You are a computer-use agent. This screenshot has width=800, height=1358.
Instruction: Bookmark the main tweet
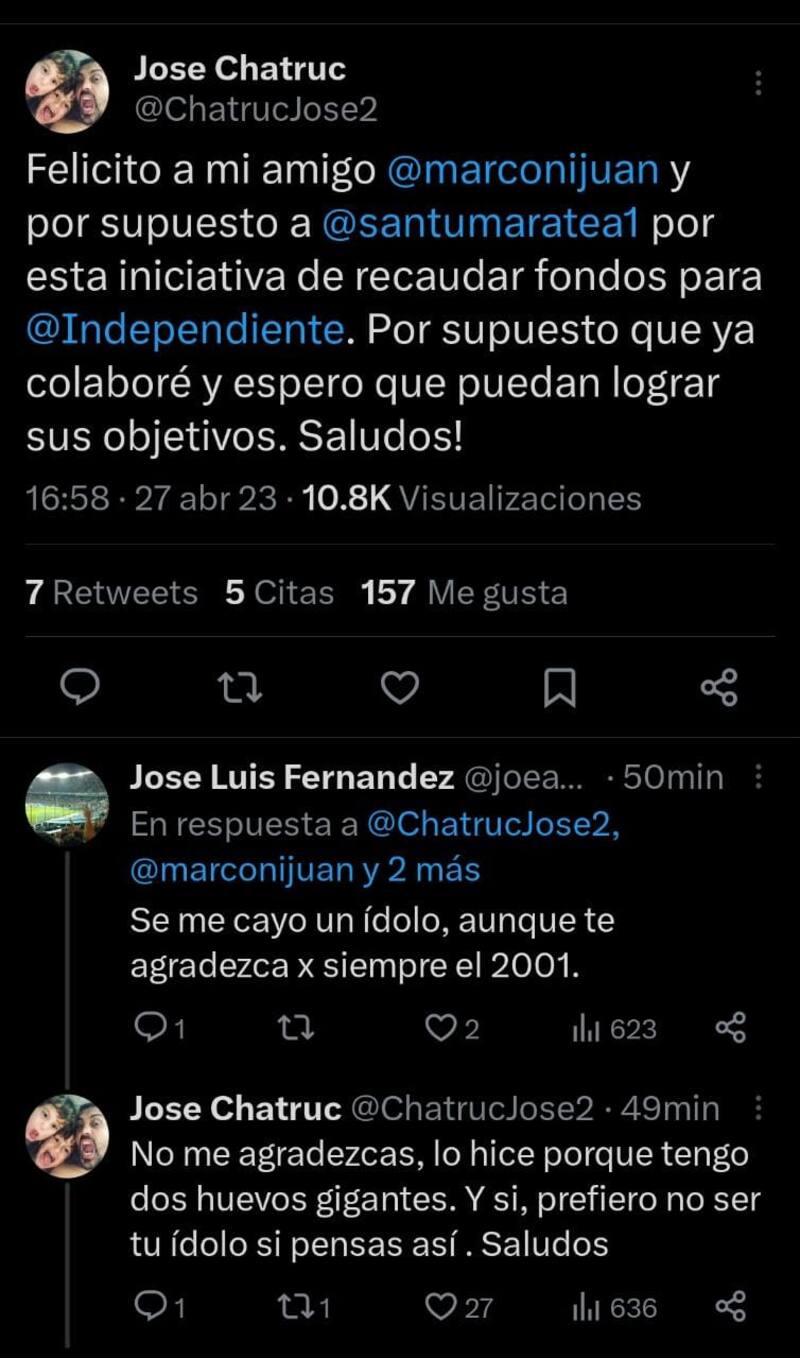pyautogui.click(x=559, y=687)
